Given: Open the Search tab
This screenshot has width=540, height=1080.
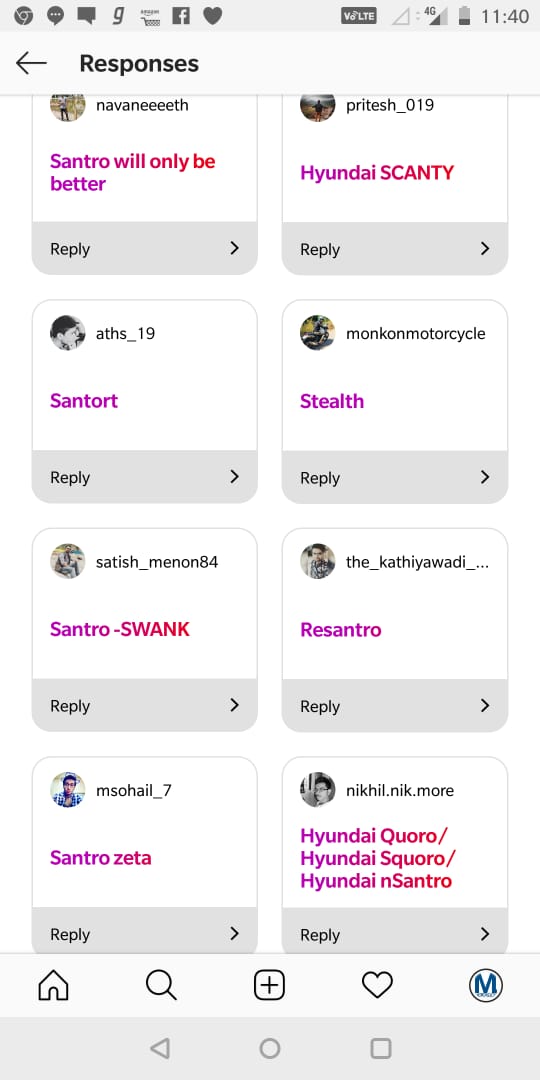Looking at the screenshot, I should (x=161, y=986).
